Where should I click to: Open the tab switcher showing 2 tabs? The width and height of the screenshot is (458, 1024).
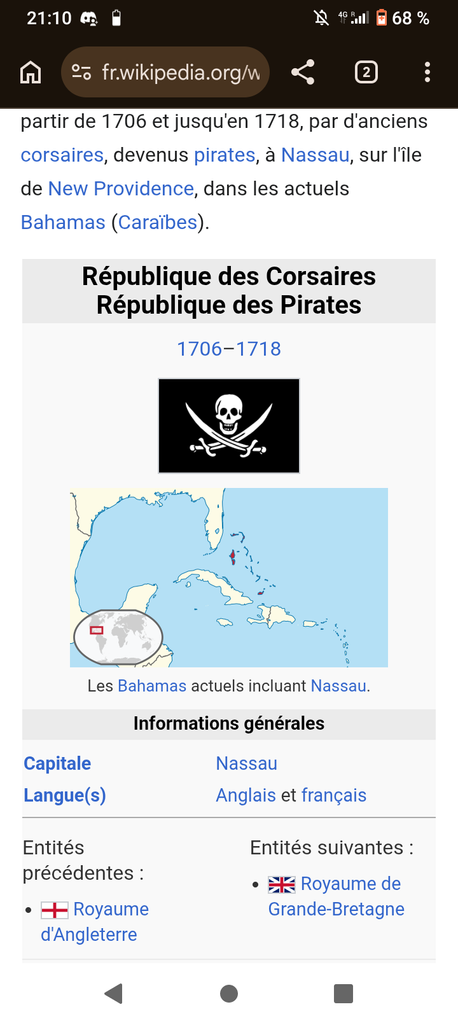pos(366,72)
